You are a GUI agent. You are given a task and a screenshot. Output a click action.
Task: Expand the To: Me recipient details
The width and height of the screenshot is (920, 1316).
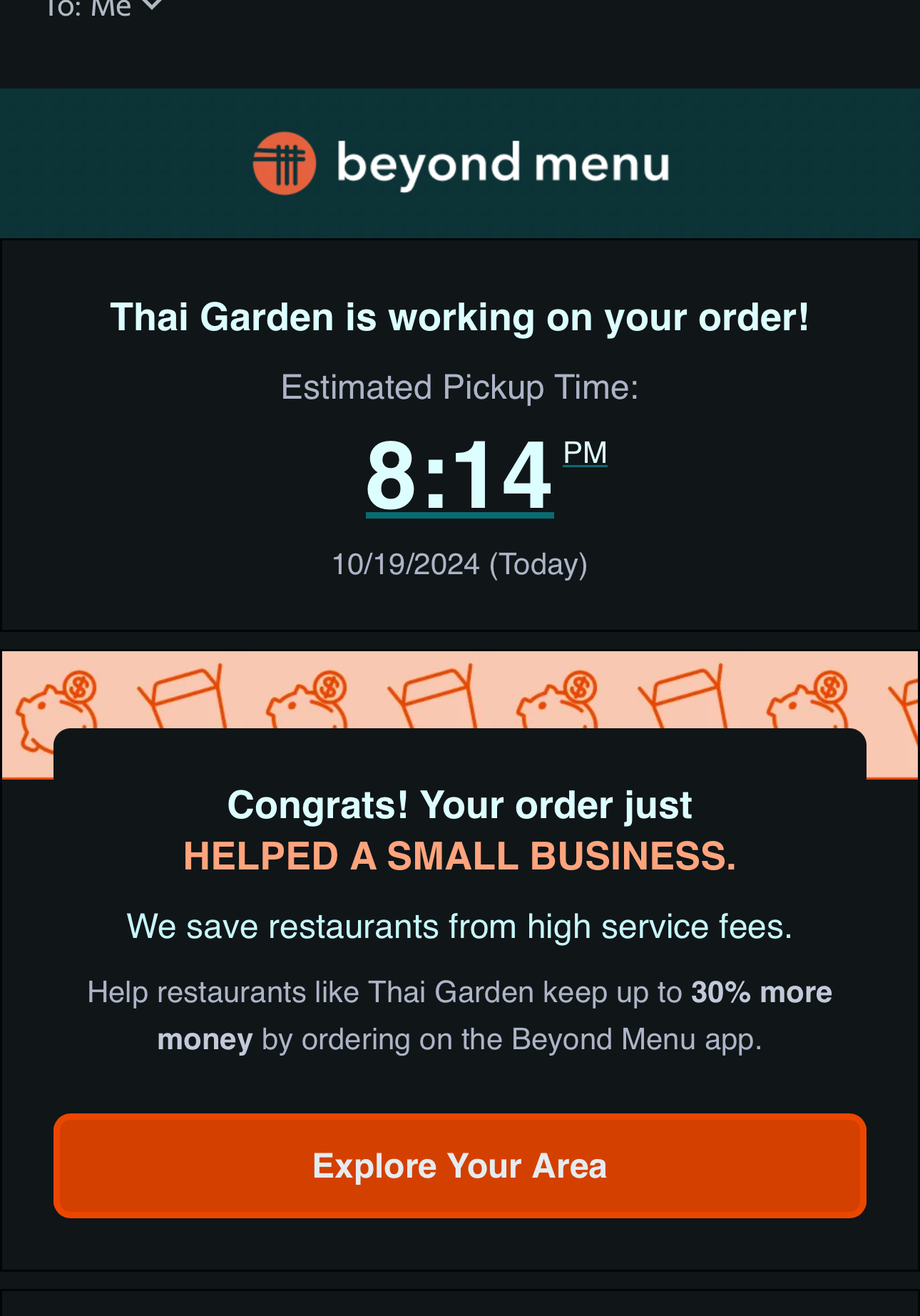click(151, 6)
